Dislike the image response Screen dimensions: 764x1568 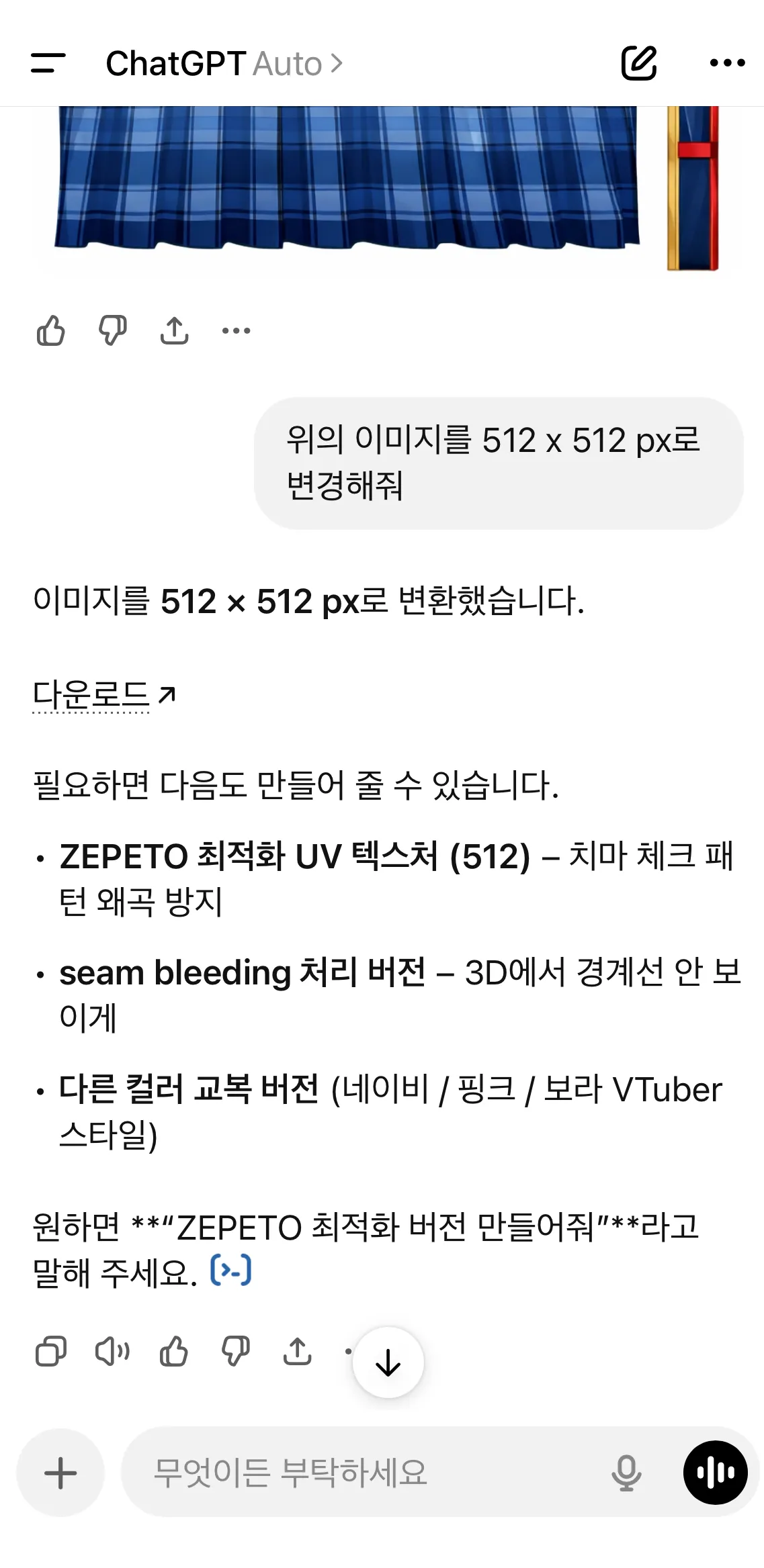(112, 330)
